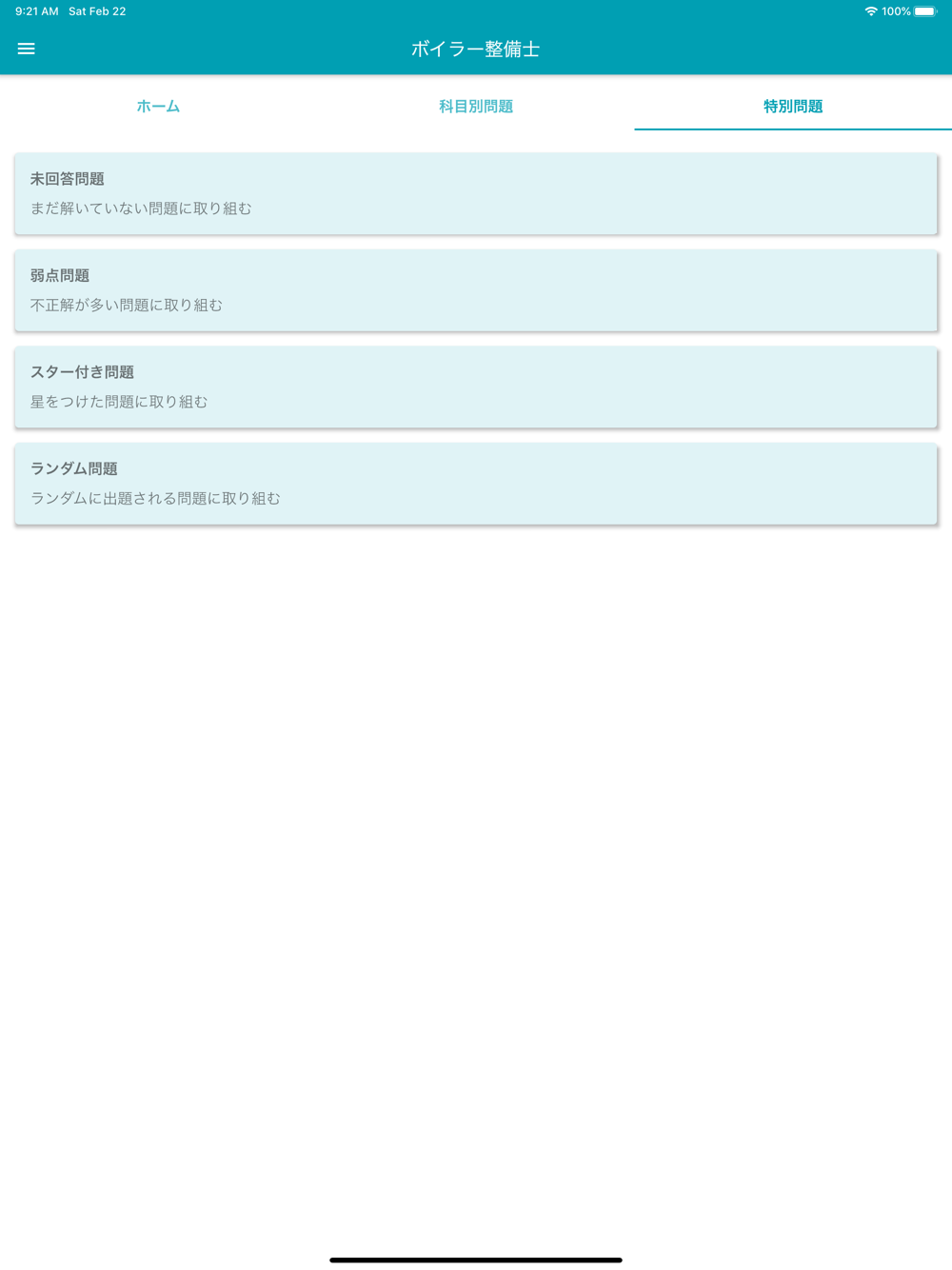Open the 弱点問題 card
This screenshot has height=1270, width=952.
(x=476, y=290)
